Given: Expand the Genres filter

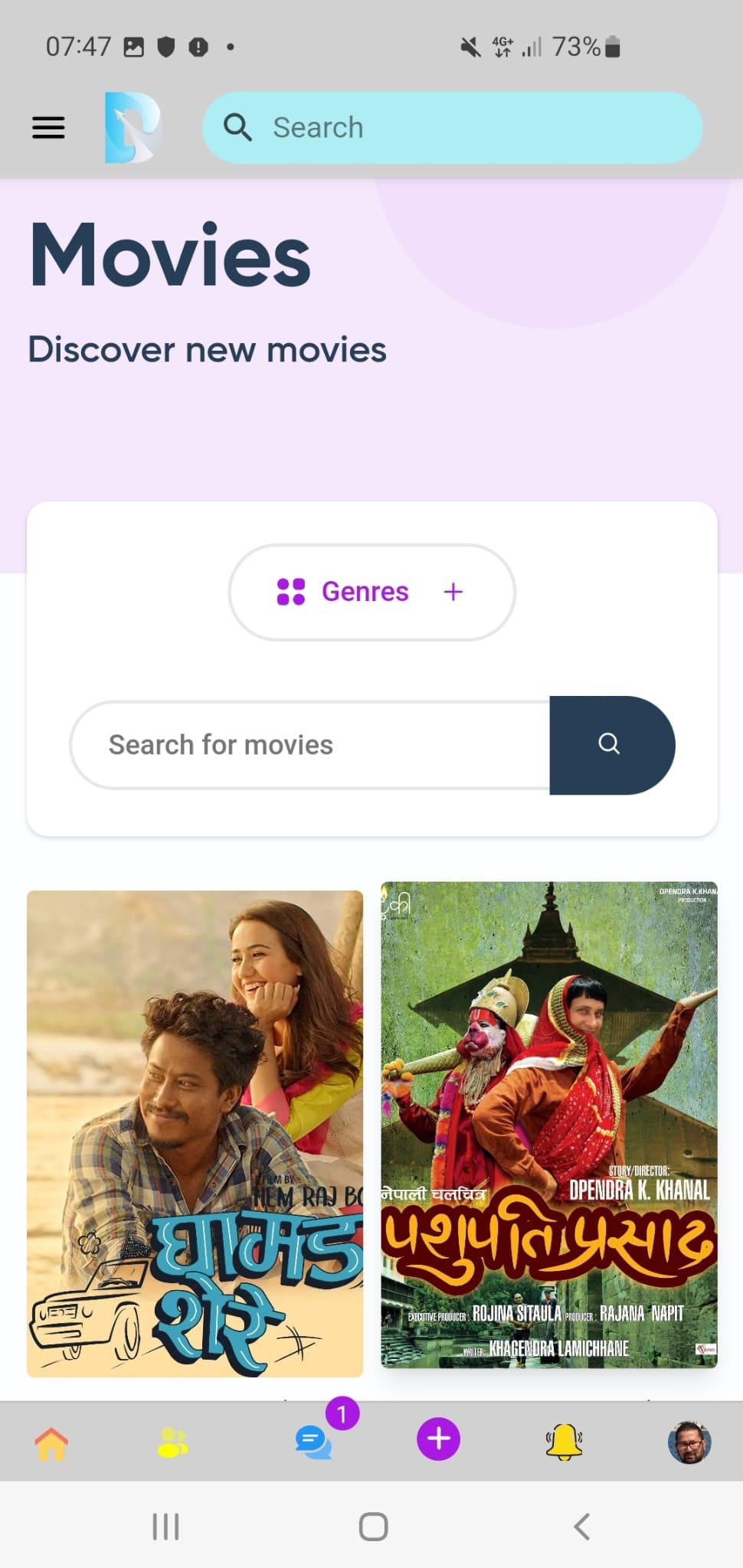Looking at the screenshot, I should [371, 592].
